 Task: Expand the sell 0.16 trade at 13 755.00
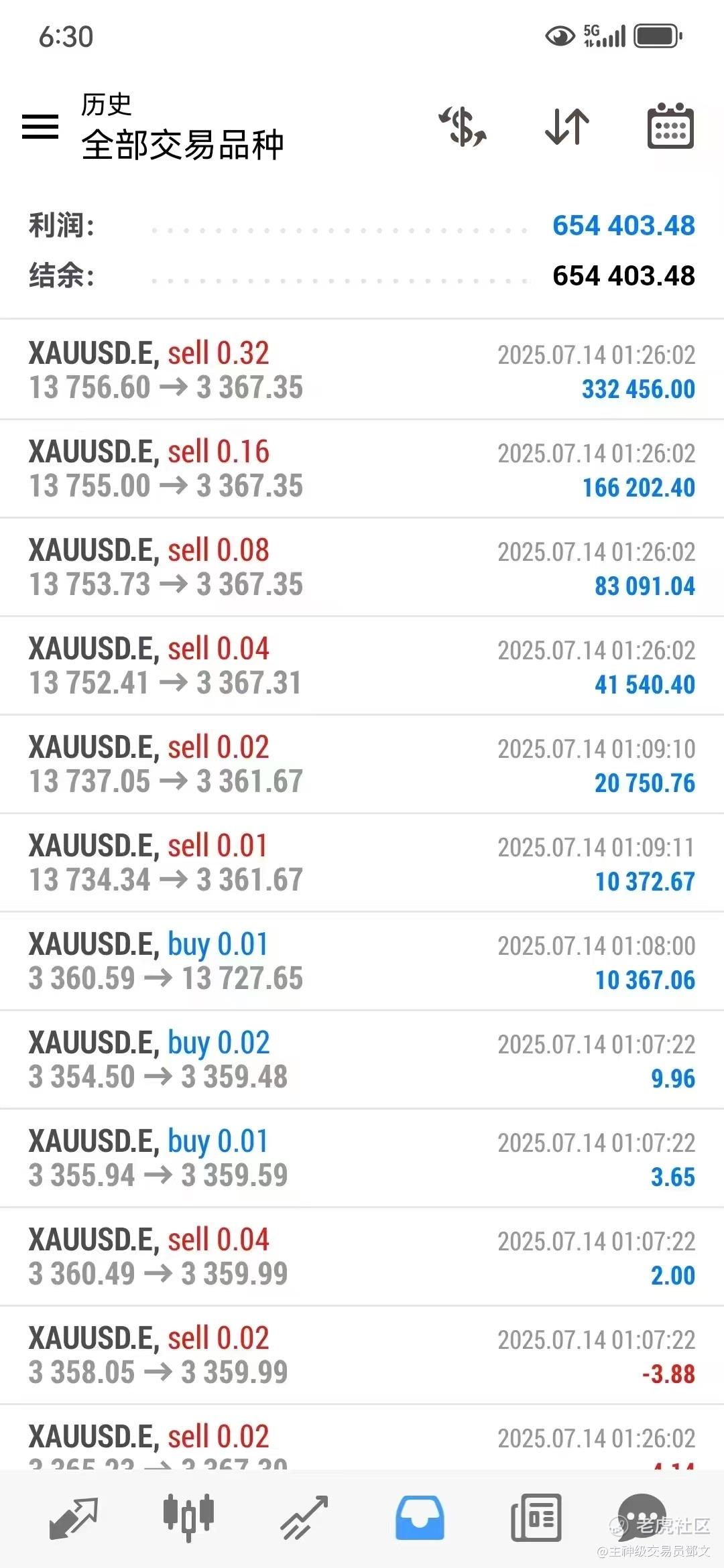point(362,469)
